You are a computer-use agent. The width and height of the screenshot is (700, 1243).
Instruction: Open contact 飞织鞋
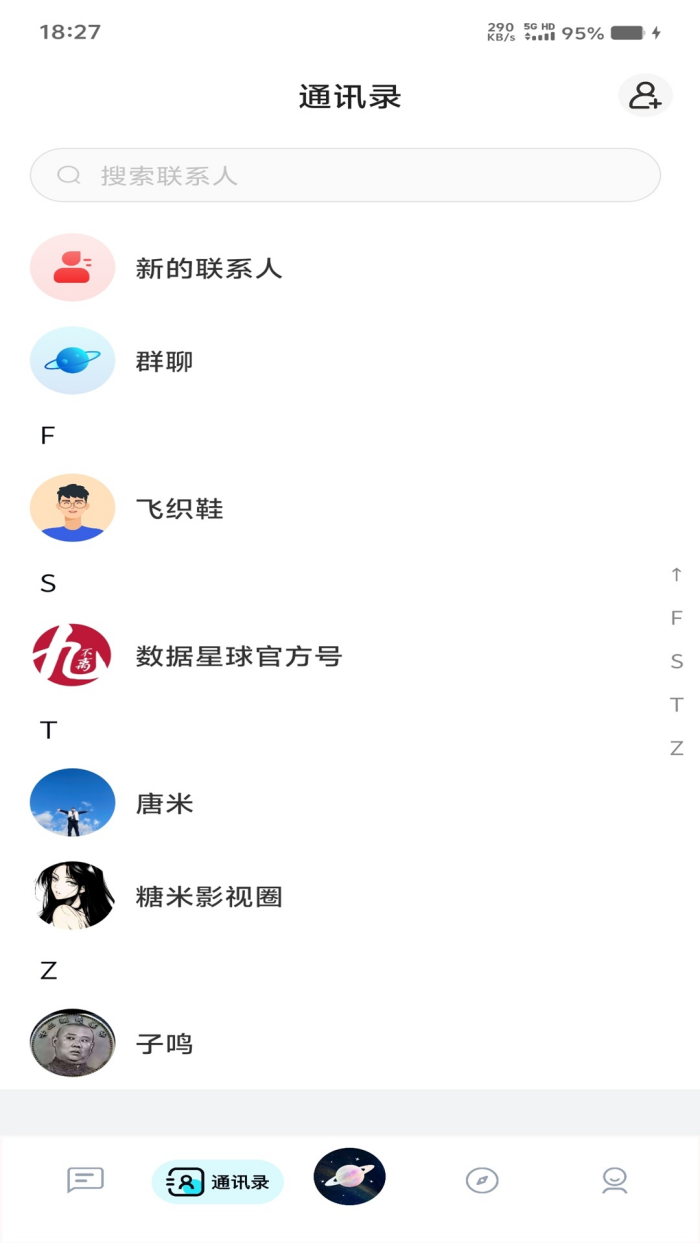180,509
